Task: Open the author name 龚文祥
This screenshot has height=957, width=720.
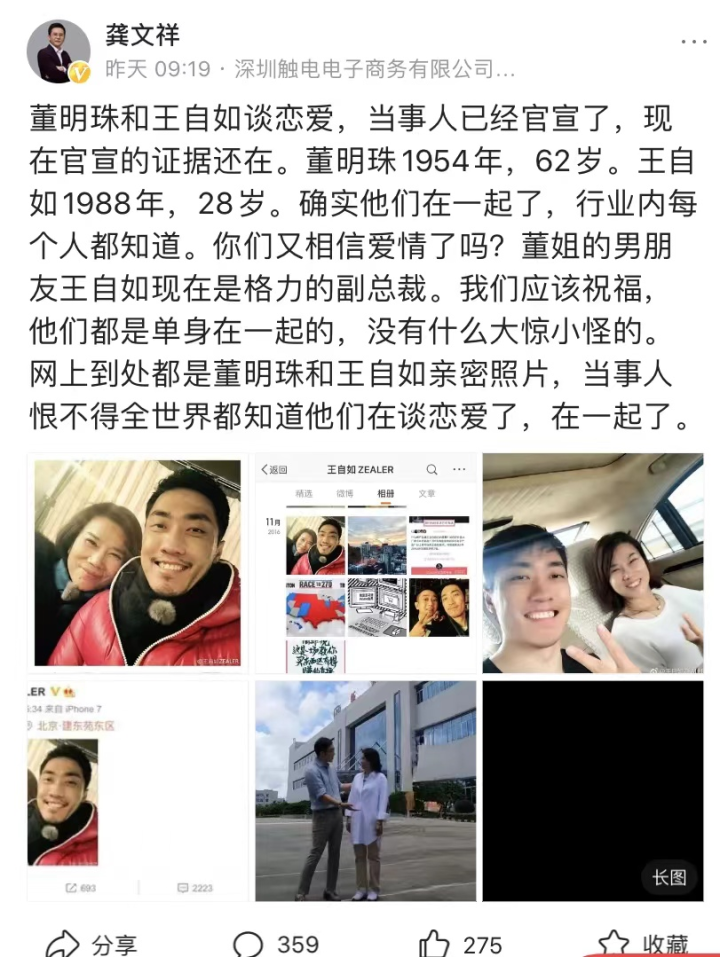Action: tap(143, 35)
